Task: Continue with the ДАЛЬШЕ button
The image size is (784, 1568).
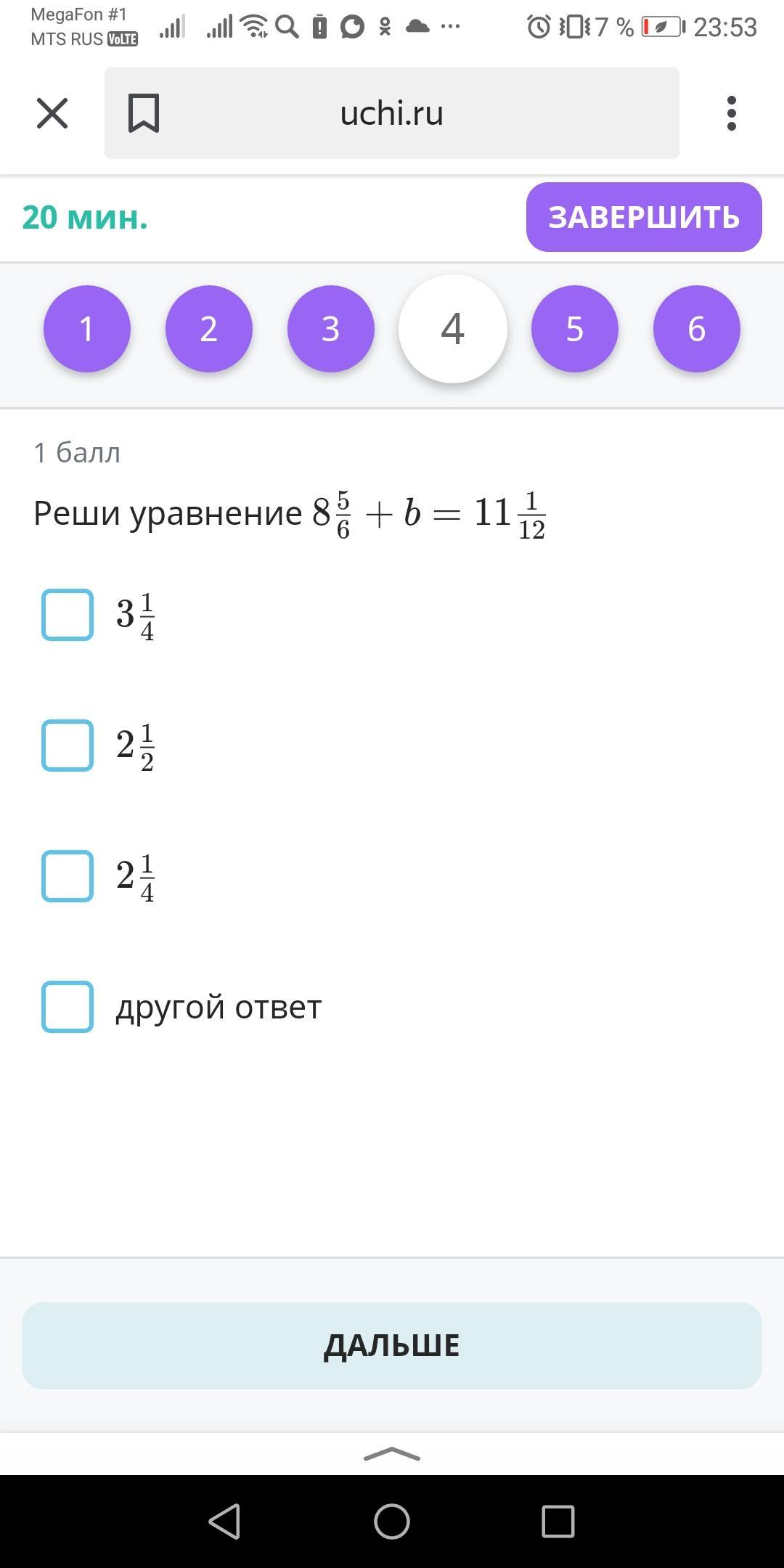Action: click(x=392, y=1345)
